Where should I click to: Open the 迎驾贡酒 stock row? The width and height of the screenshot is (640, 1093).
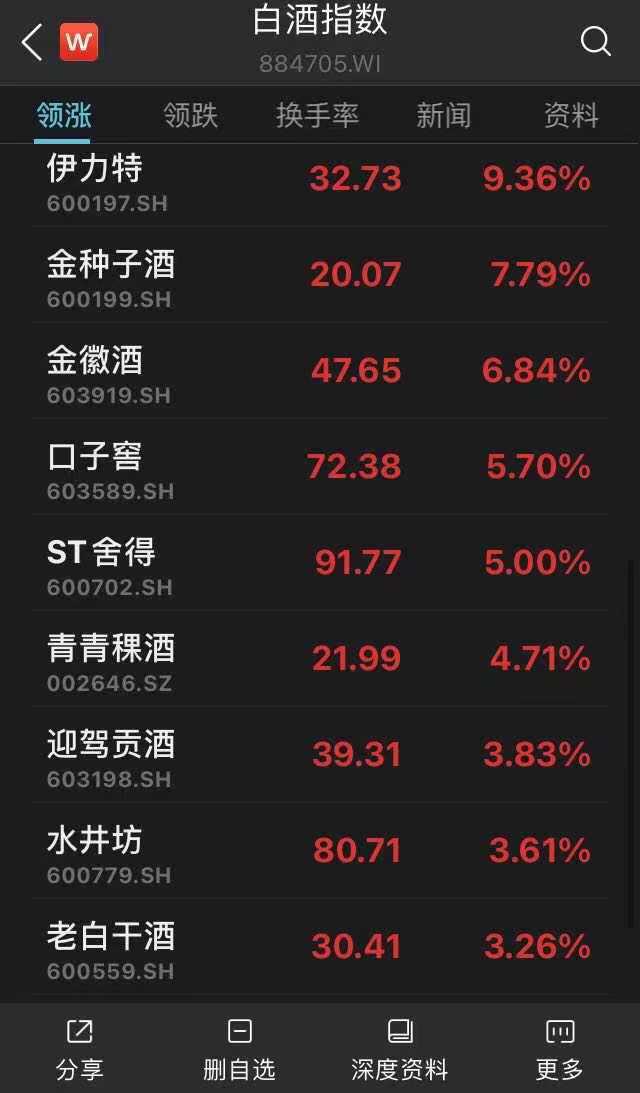(320, 755)
